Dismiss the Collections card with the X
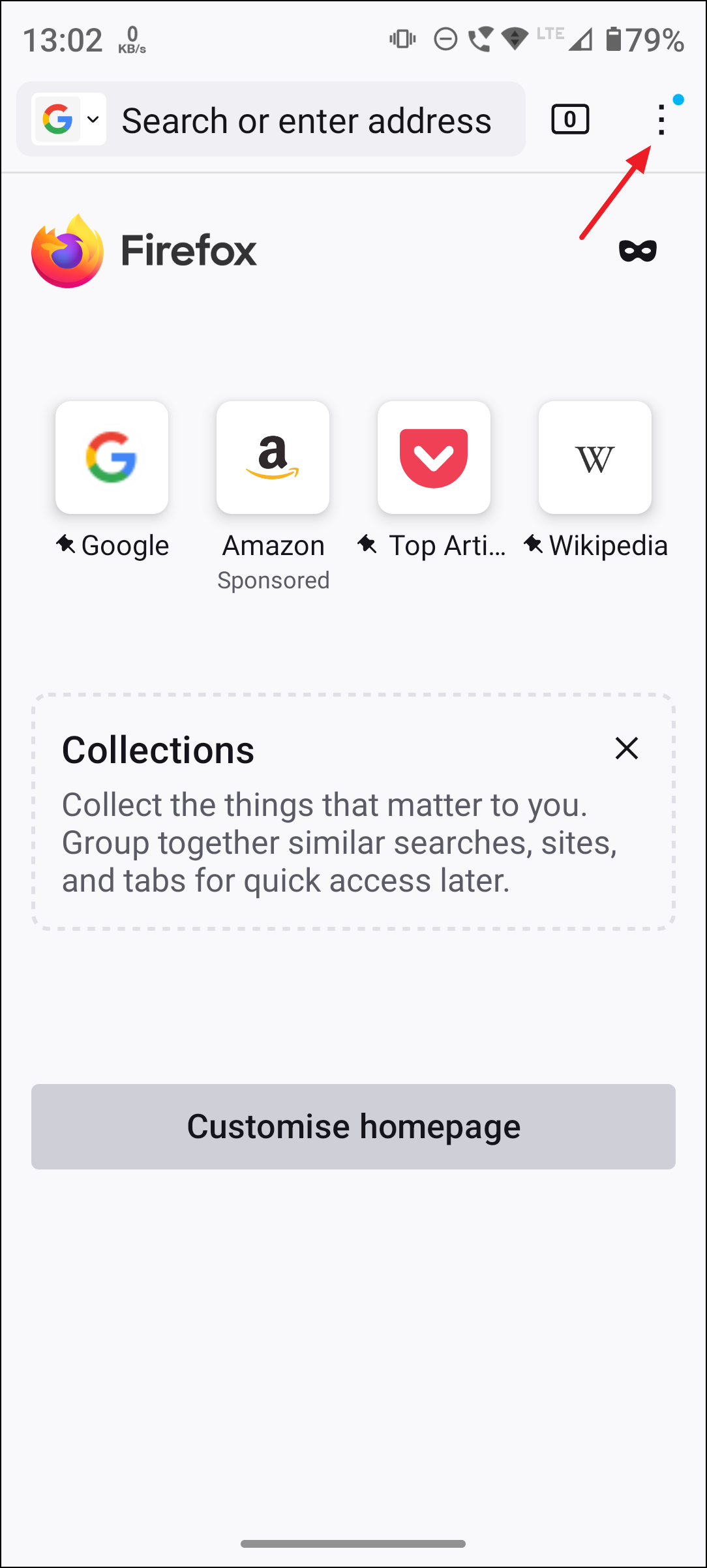This screenshot has width=707, height=1568. pos(626,749)
